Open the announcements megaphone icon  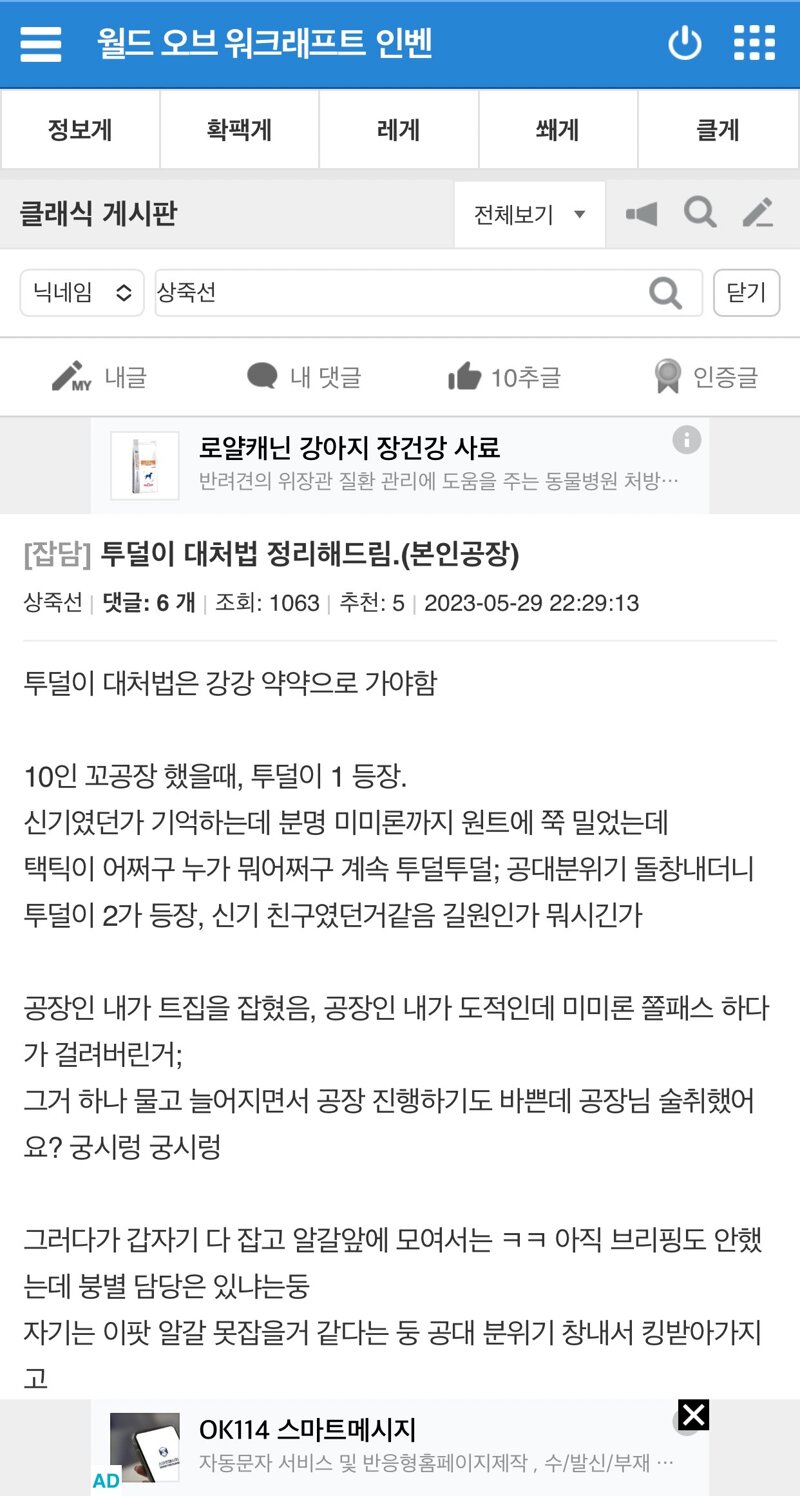tap(641, 214)
